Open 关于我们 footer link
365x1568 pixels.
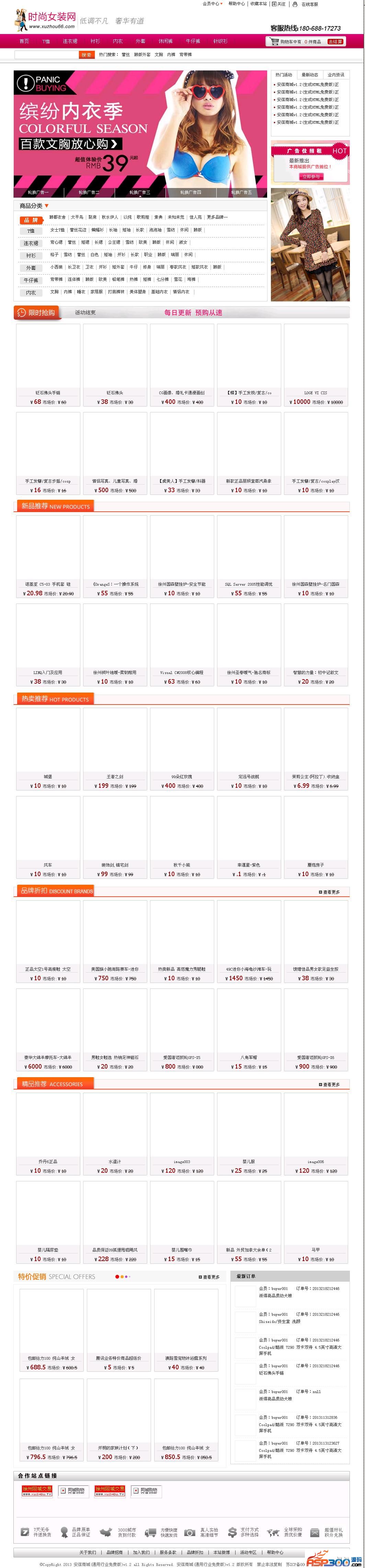[88, 1552]
